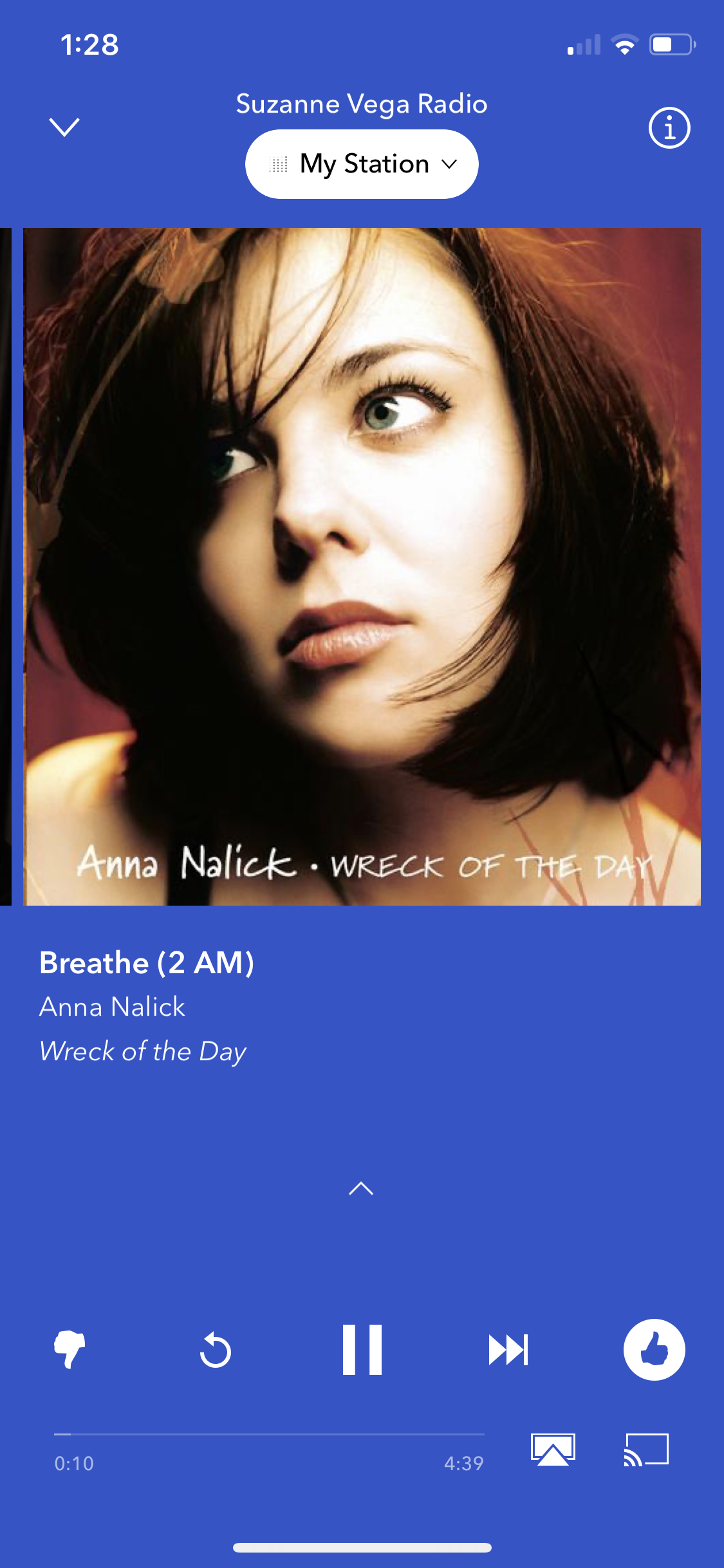Open the My Station mode dropdown

click(362, 164)
